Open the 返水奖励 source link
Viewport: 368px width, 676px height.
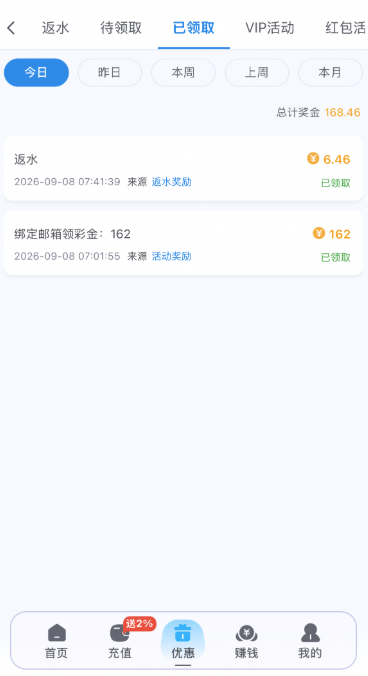click(172, 182)
